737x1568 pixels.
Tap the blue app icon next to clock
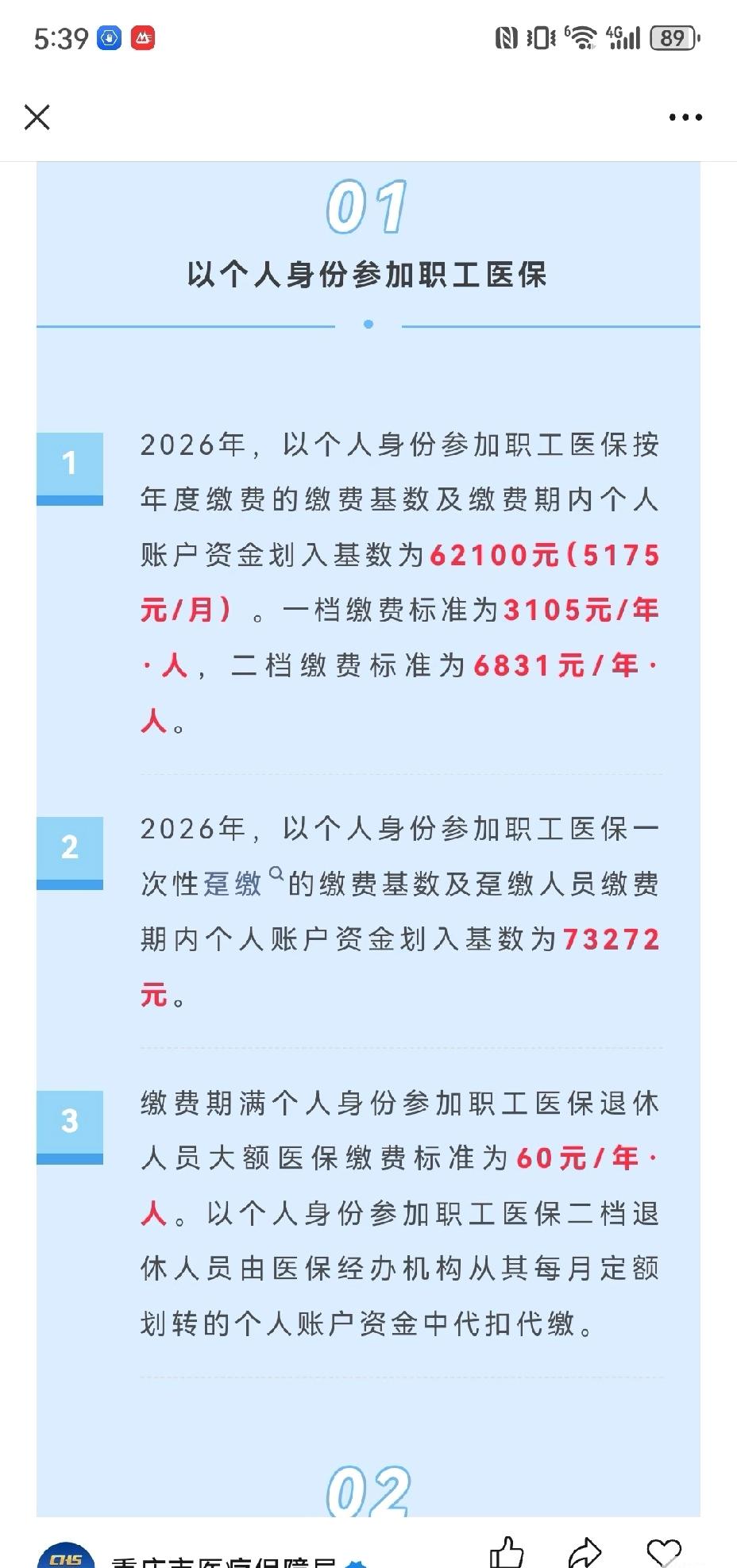tap(109, 37)
